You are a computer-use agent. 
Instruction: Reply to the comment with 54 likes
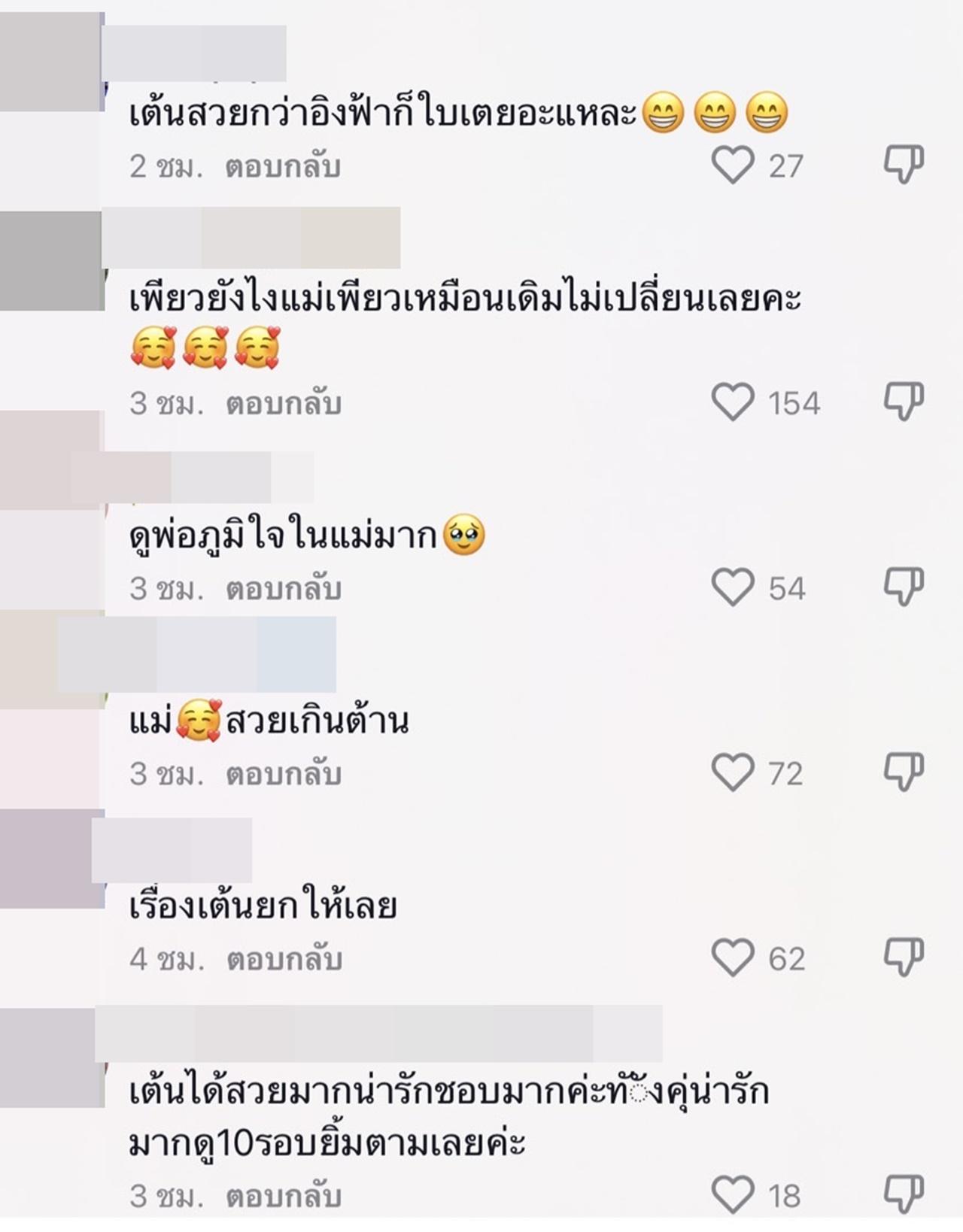click(x=283, y=589)
